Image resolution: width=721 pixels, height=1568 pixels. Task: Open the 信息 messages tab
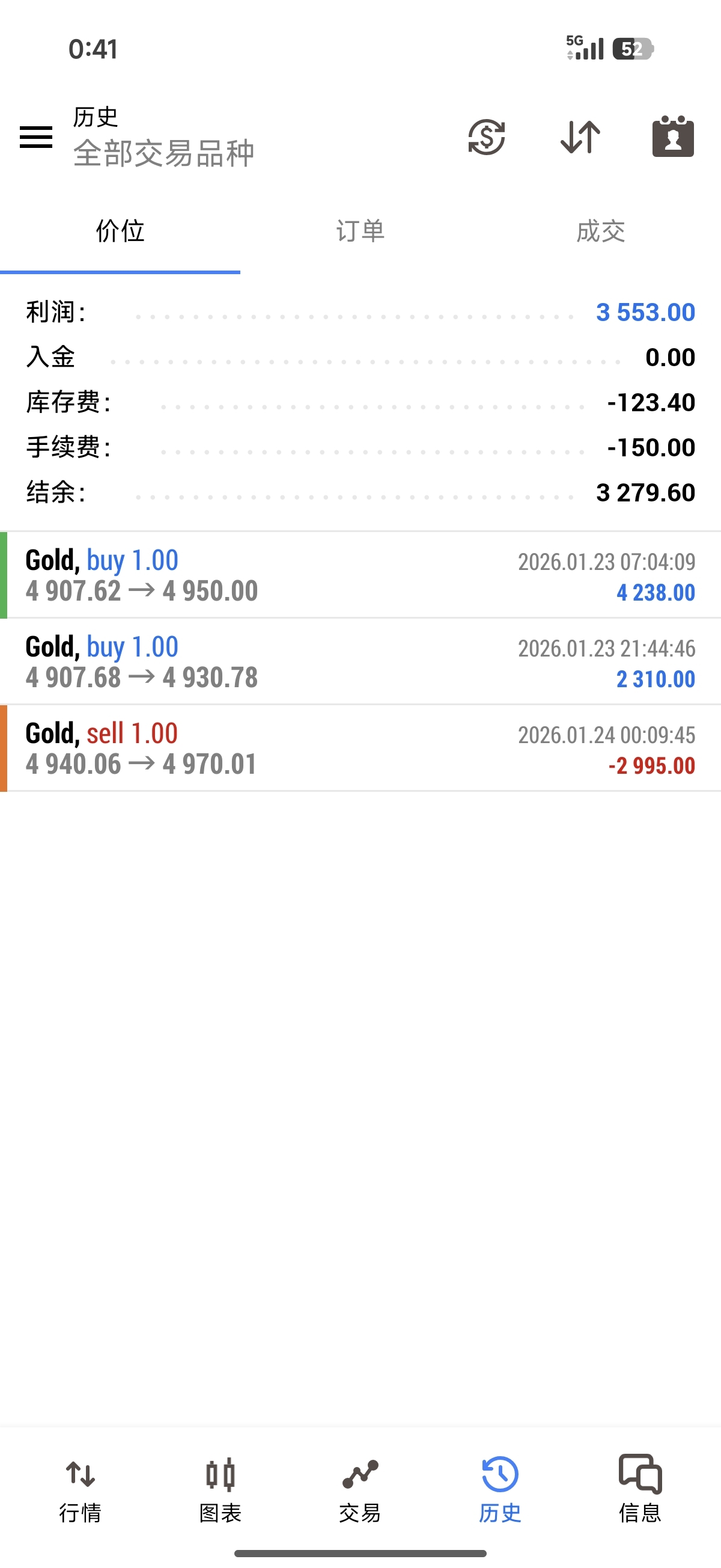point(640,1489)
